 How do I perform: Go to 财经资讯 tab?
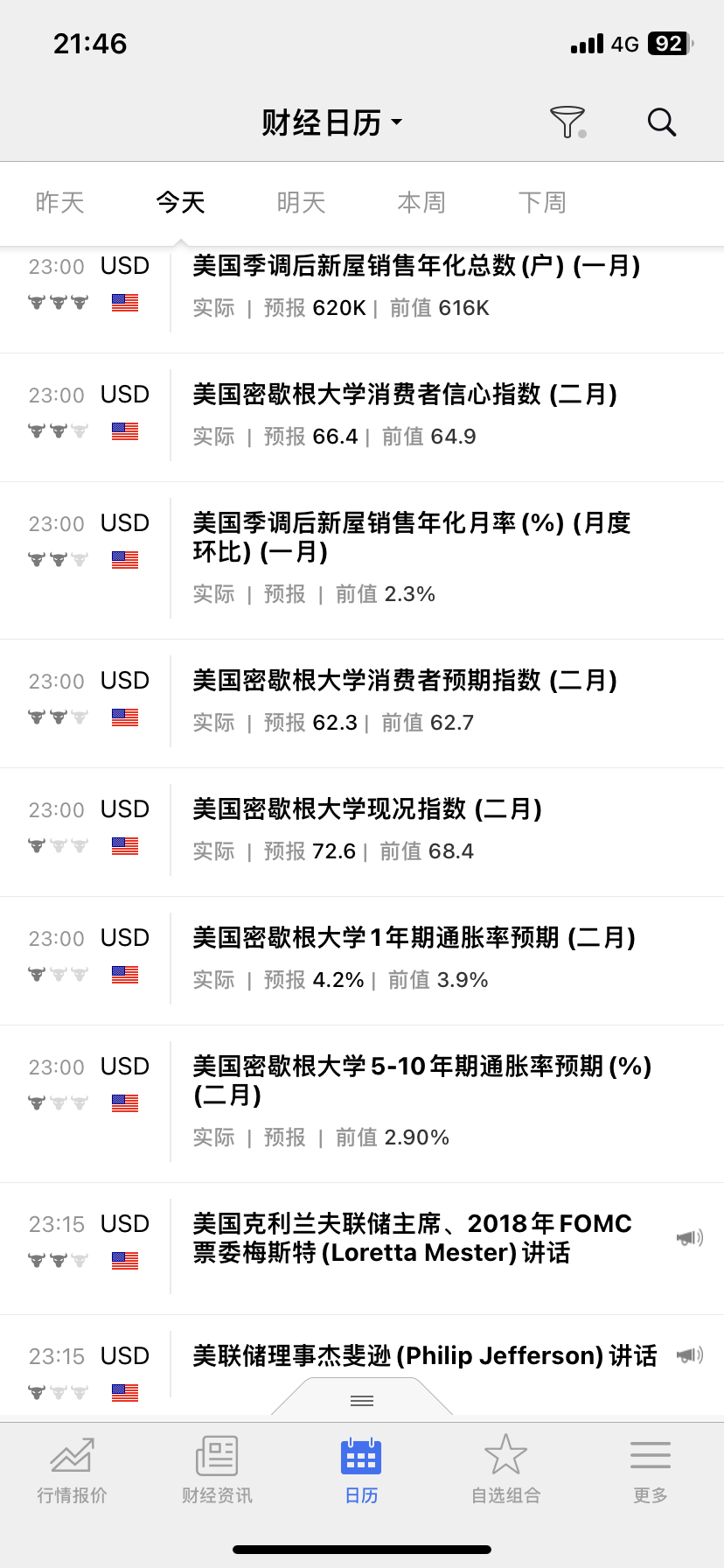217,1470
